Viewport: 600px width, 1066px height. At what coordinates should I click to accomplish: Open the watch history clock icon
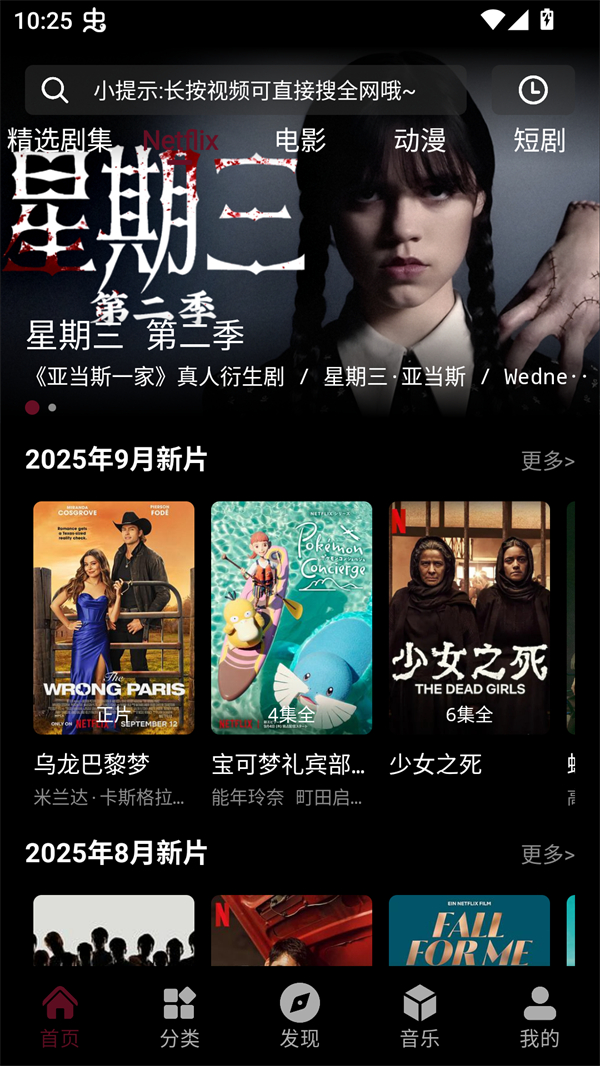point(533,90)
